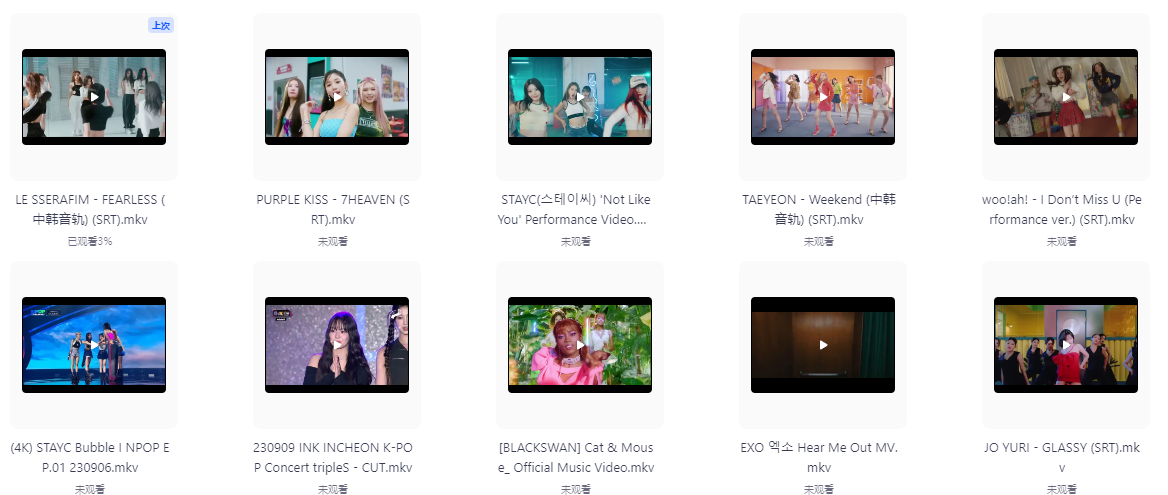This screenshot has width=1168, height=495.
Task: Open (4K) STAYC Bubble NPOP video
Action: coord(94,345)
